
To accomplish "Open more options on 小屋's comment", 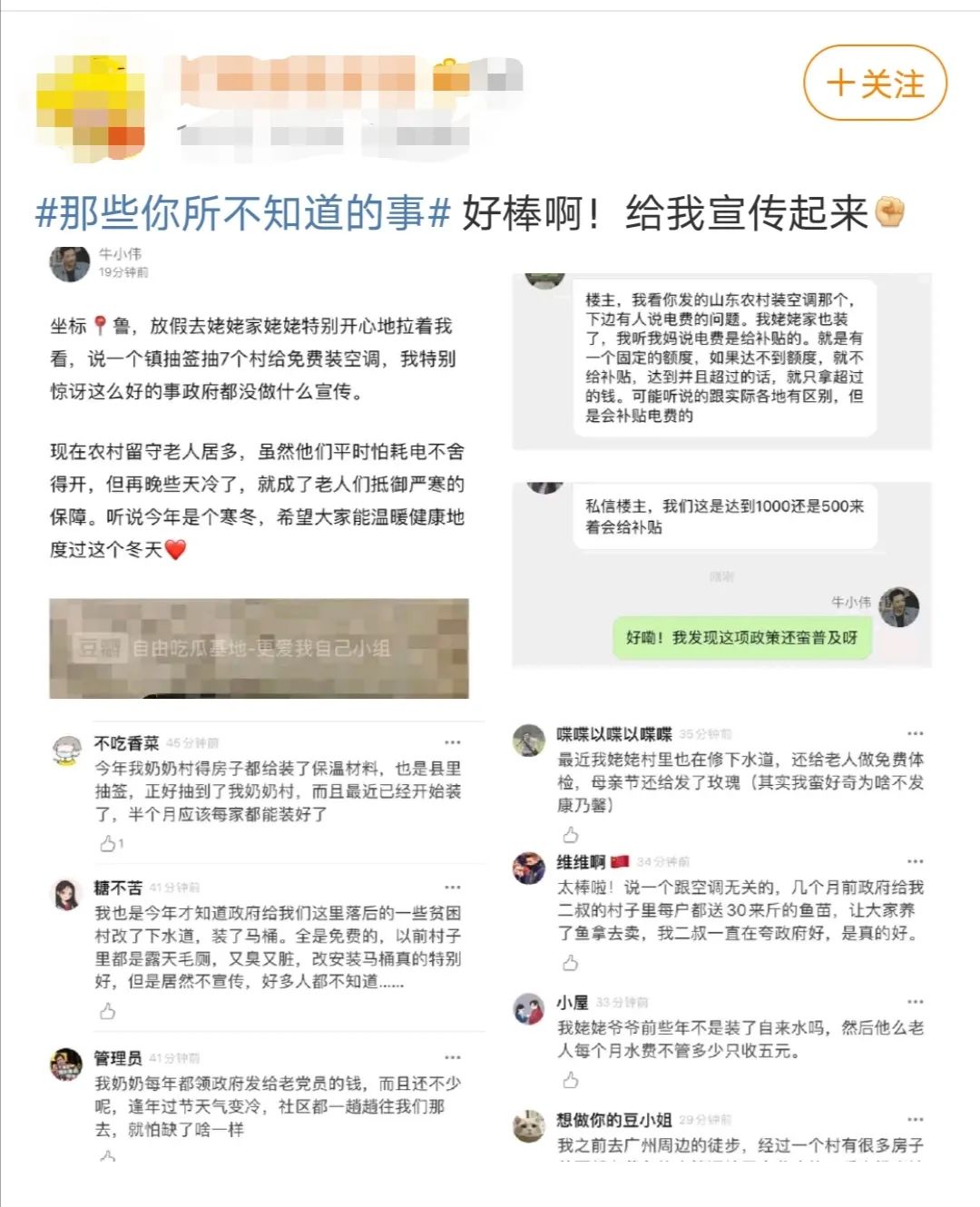I will [x=915, y=1003].
